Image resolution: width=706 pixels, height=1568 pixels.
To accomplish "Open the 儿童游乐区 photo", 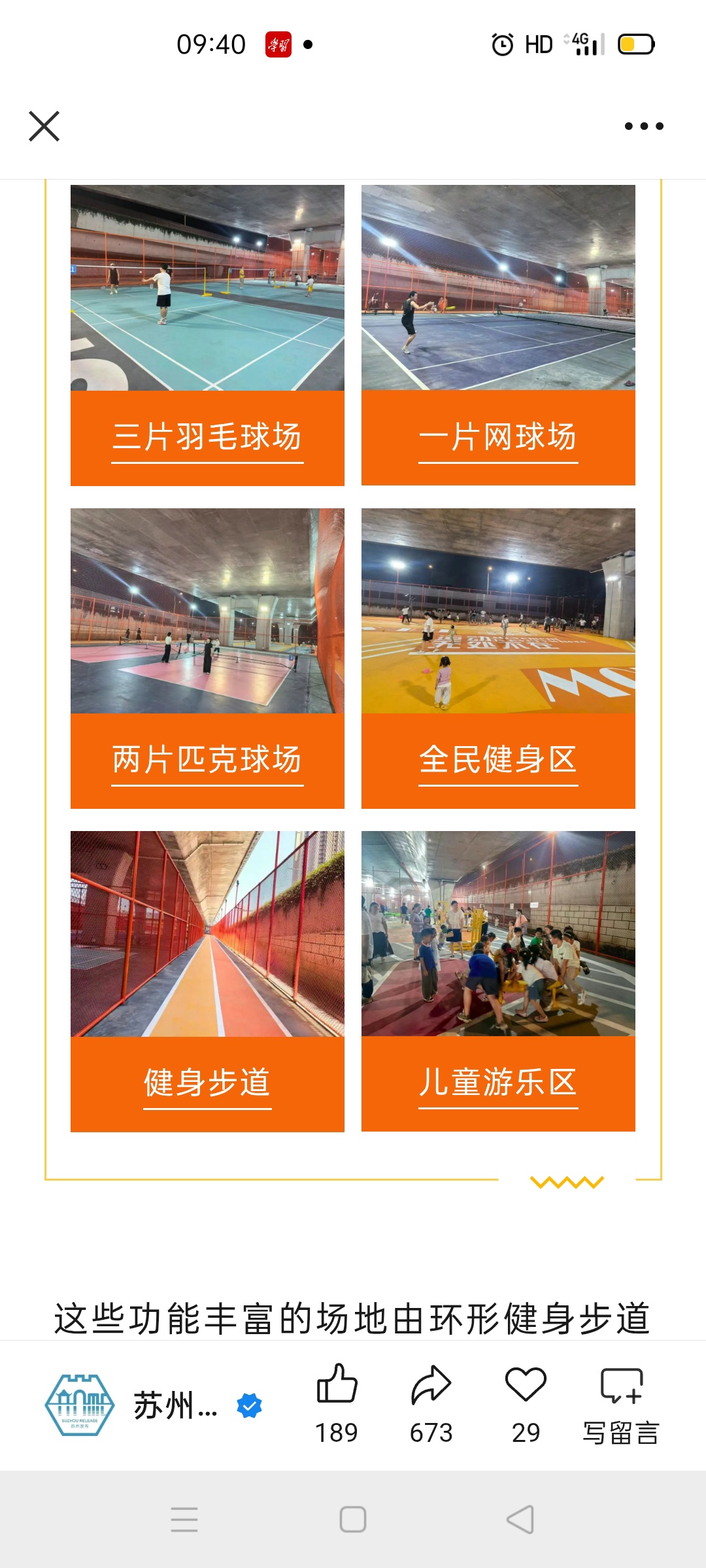I will pos(498,934).
